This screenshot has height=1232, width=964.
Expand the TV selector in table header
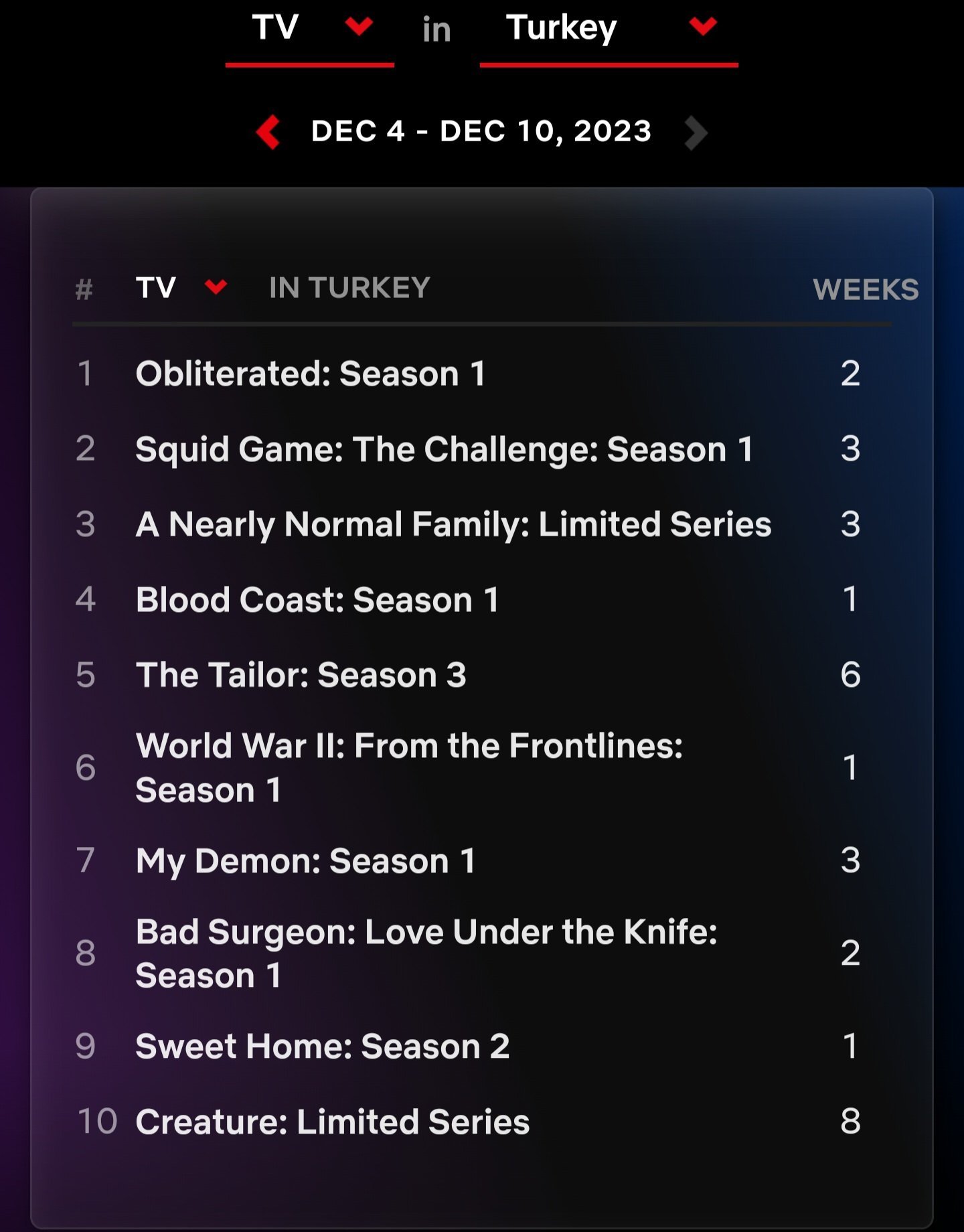[x=182, y=288]
